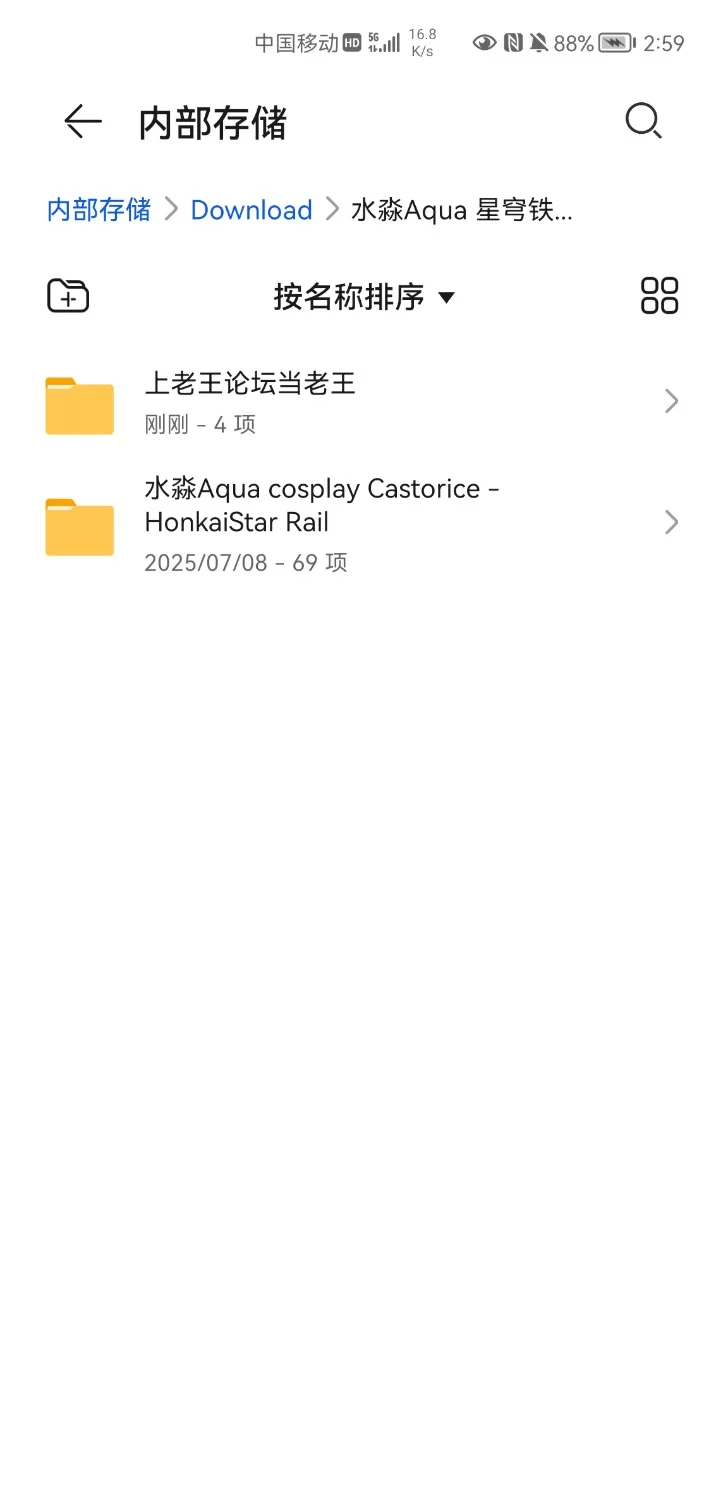728x1500 pixels.
Task: Navigate to Download via breadcrumb
Action: pos(251,209)
